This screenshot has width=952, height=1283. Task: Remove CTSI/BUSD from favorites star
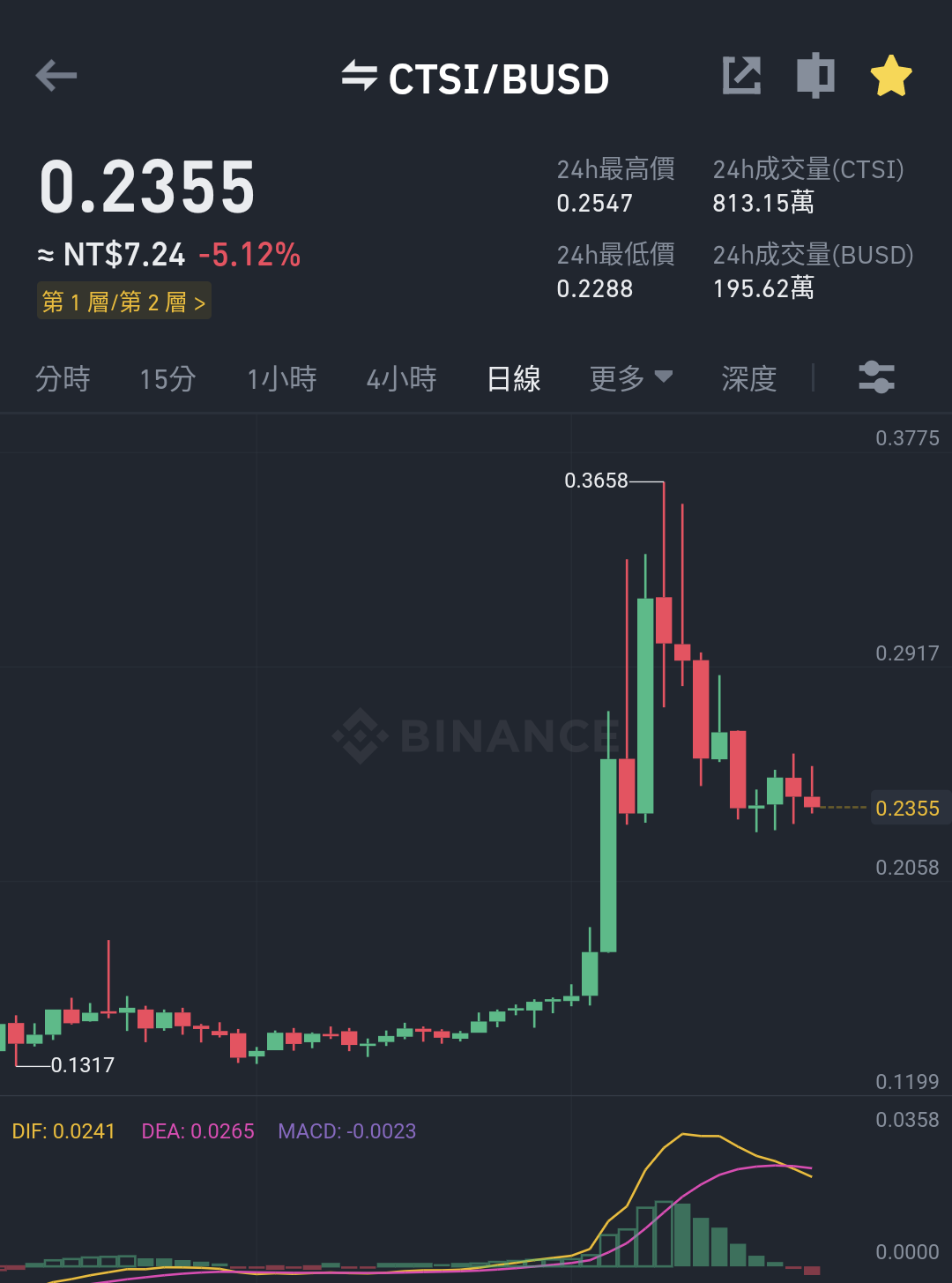(x=891, y=75)
